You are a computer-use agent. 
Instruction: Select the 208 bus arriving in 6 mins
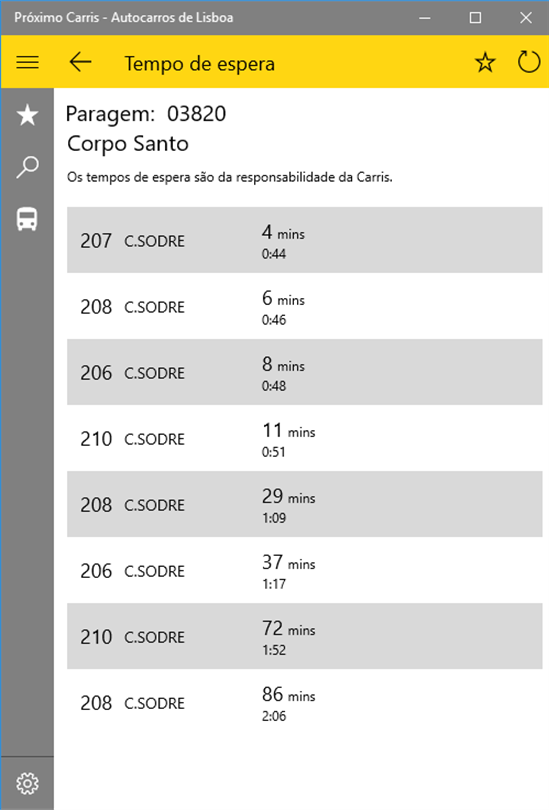(x=305, y=306)
